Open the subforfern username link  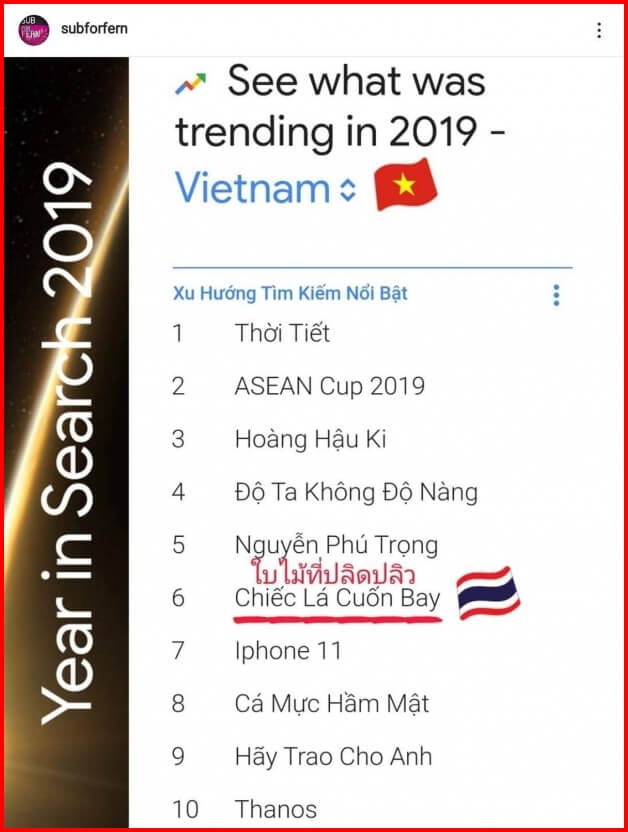[x=94, y=29]
